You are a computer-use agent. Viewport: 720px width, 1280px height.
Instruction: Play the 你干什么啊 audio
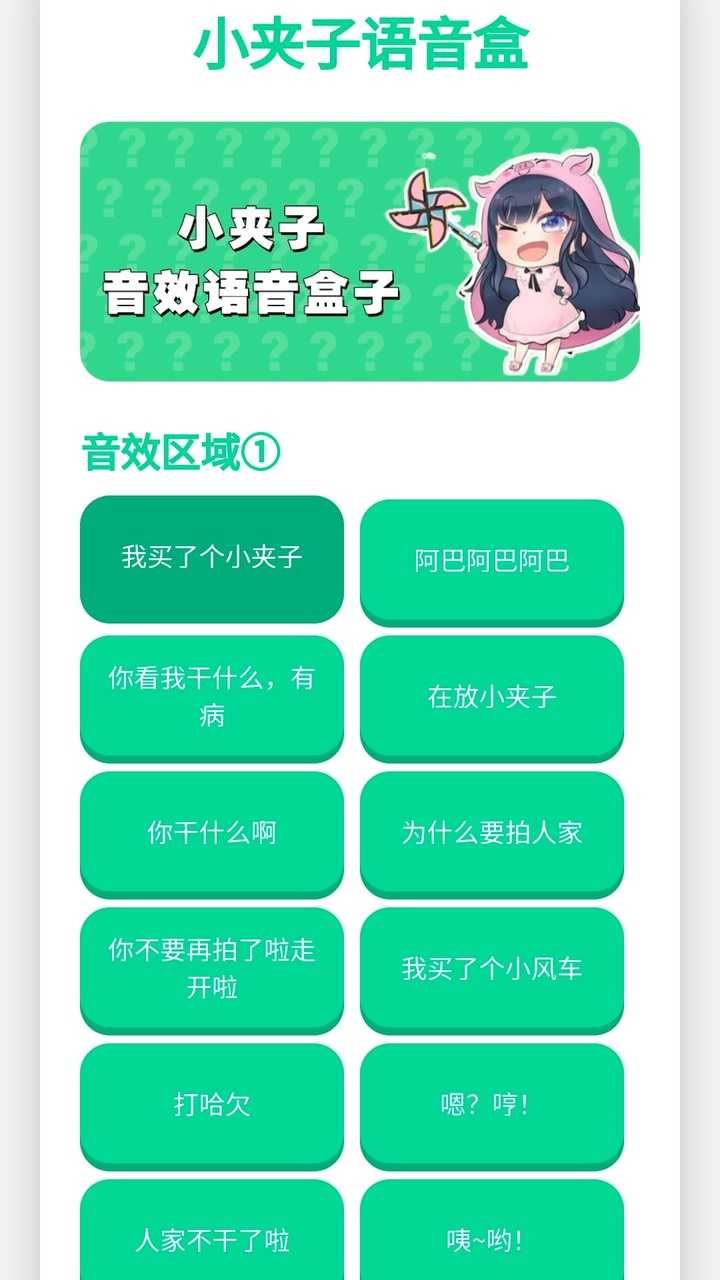pos(211,832)
